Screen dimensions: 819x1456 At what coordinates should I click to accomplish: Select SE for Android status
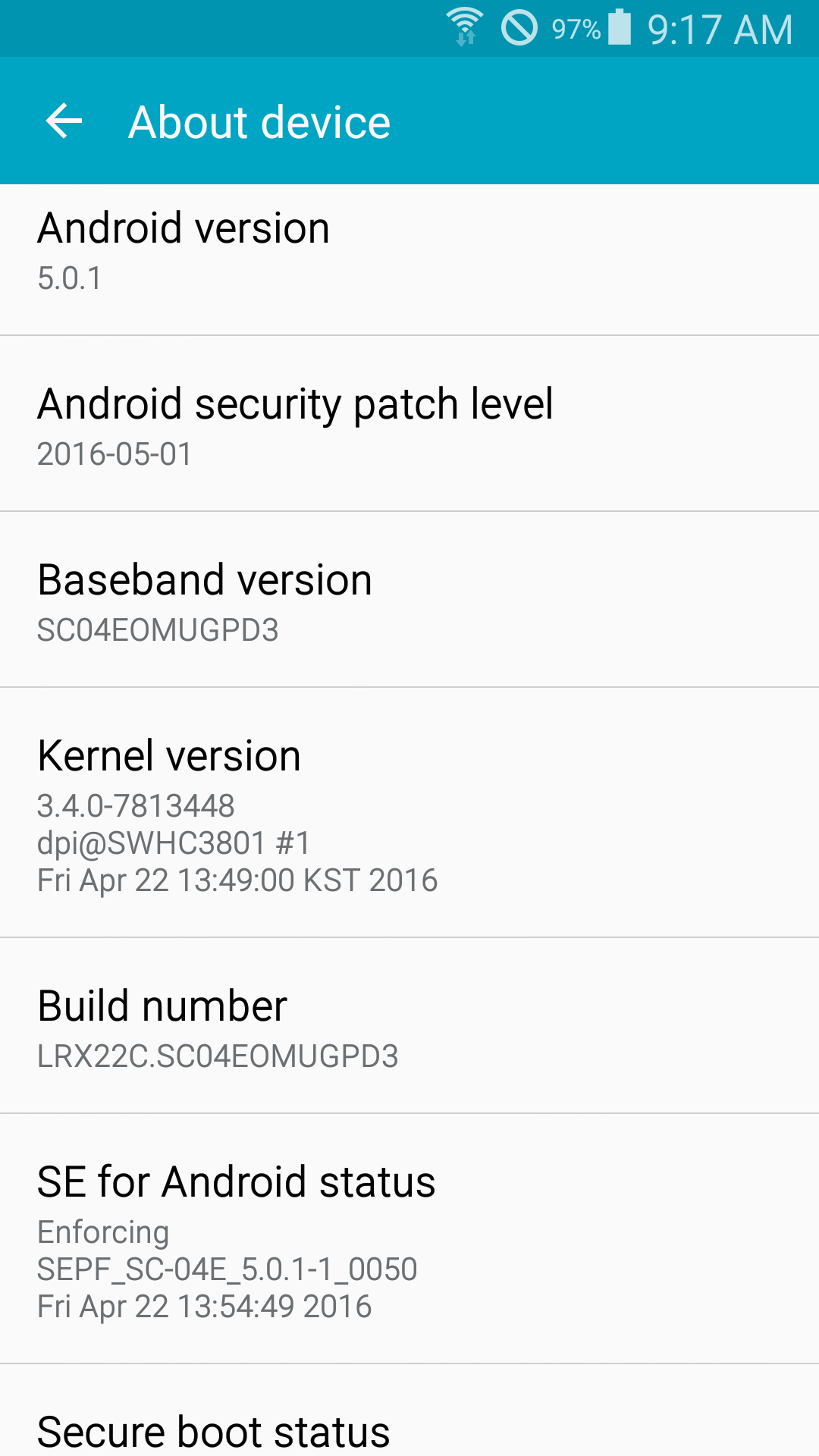pos(409,1238)
